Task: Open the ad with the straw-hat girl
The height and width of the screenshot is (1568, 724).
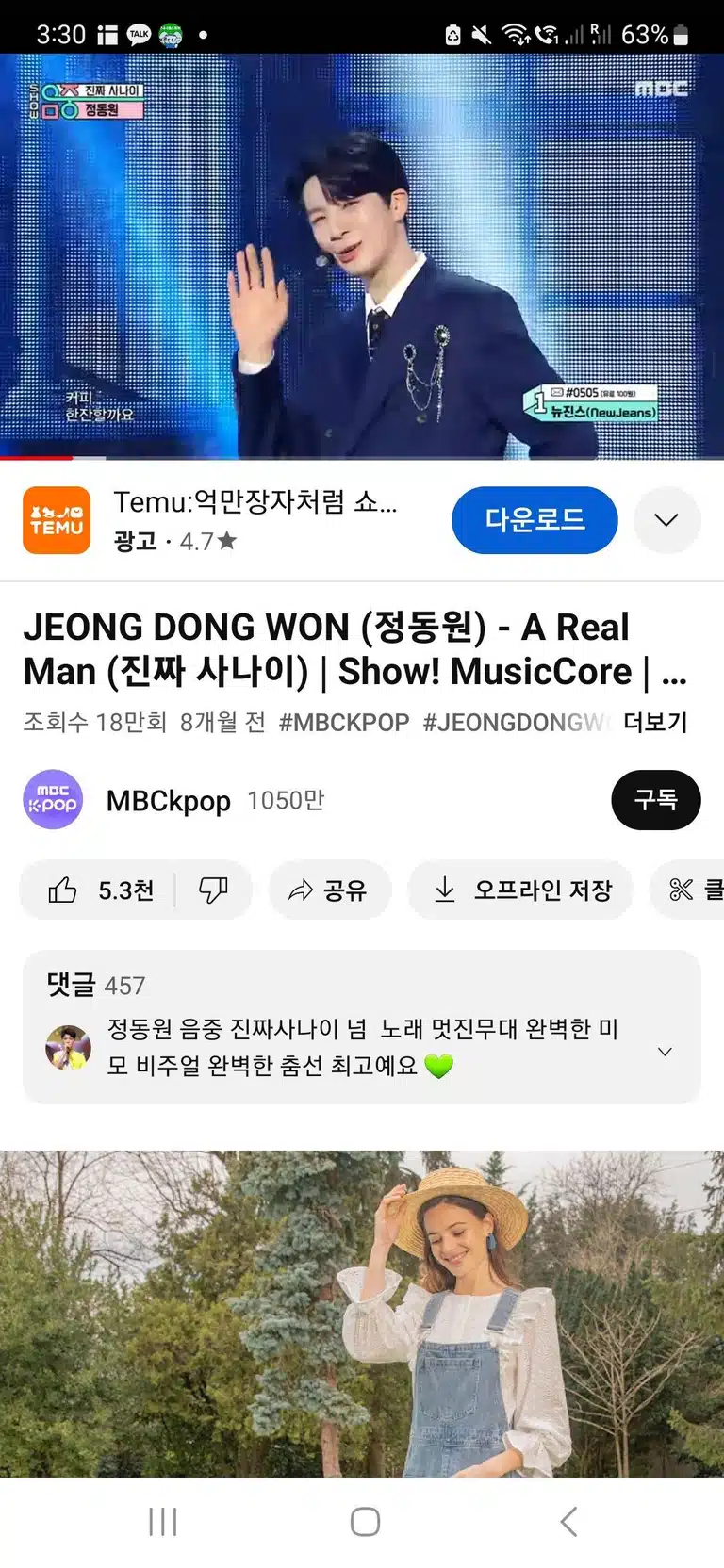Action: 362,1313
